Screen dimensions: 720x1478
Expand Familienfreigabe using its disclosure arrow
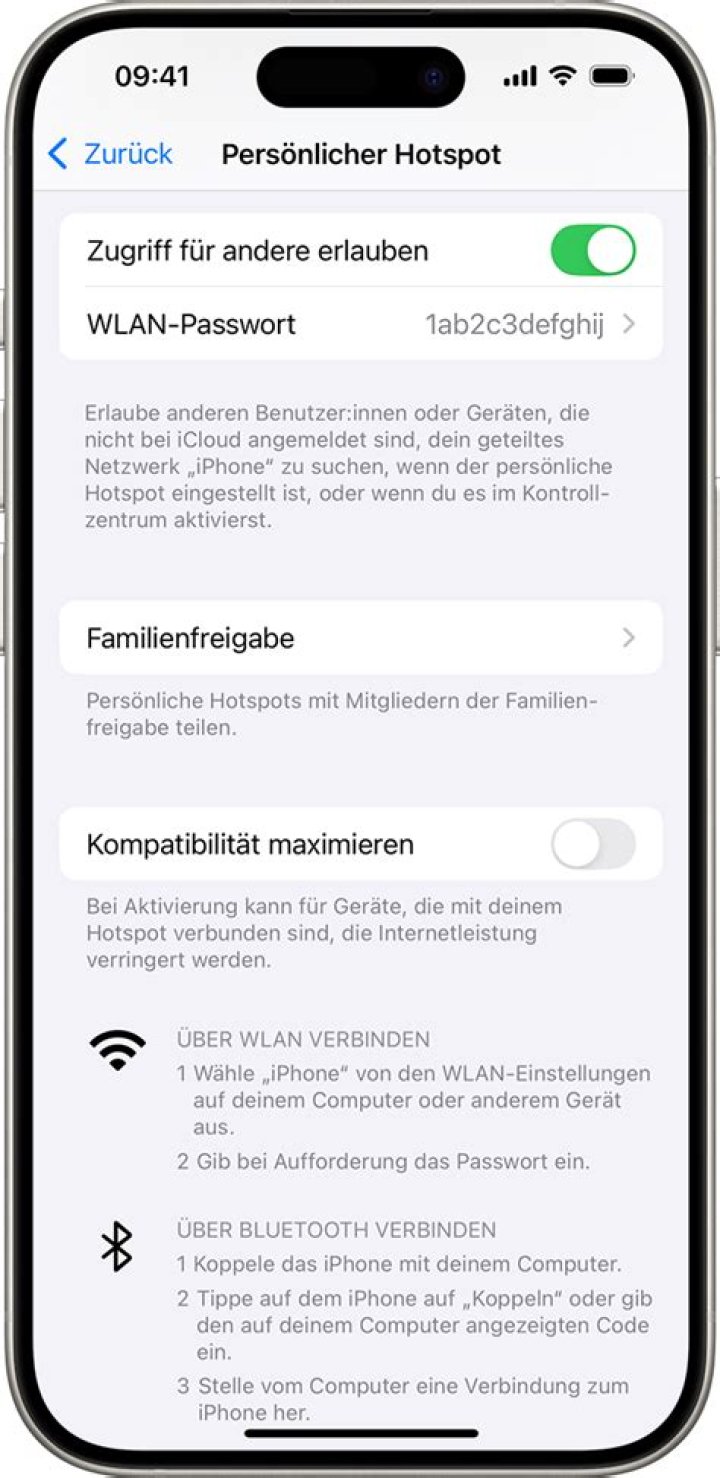[629, 638]
